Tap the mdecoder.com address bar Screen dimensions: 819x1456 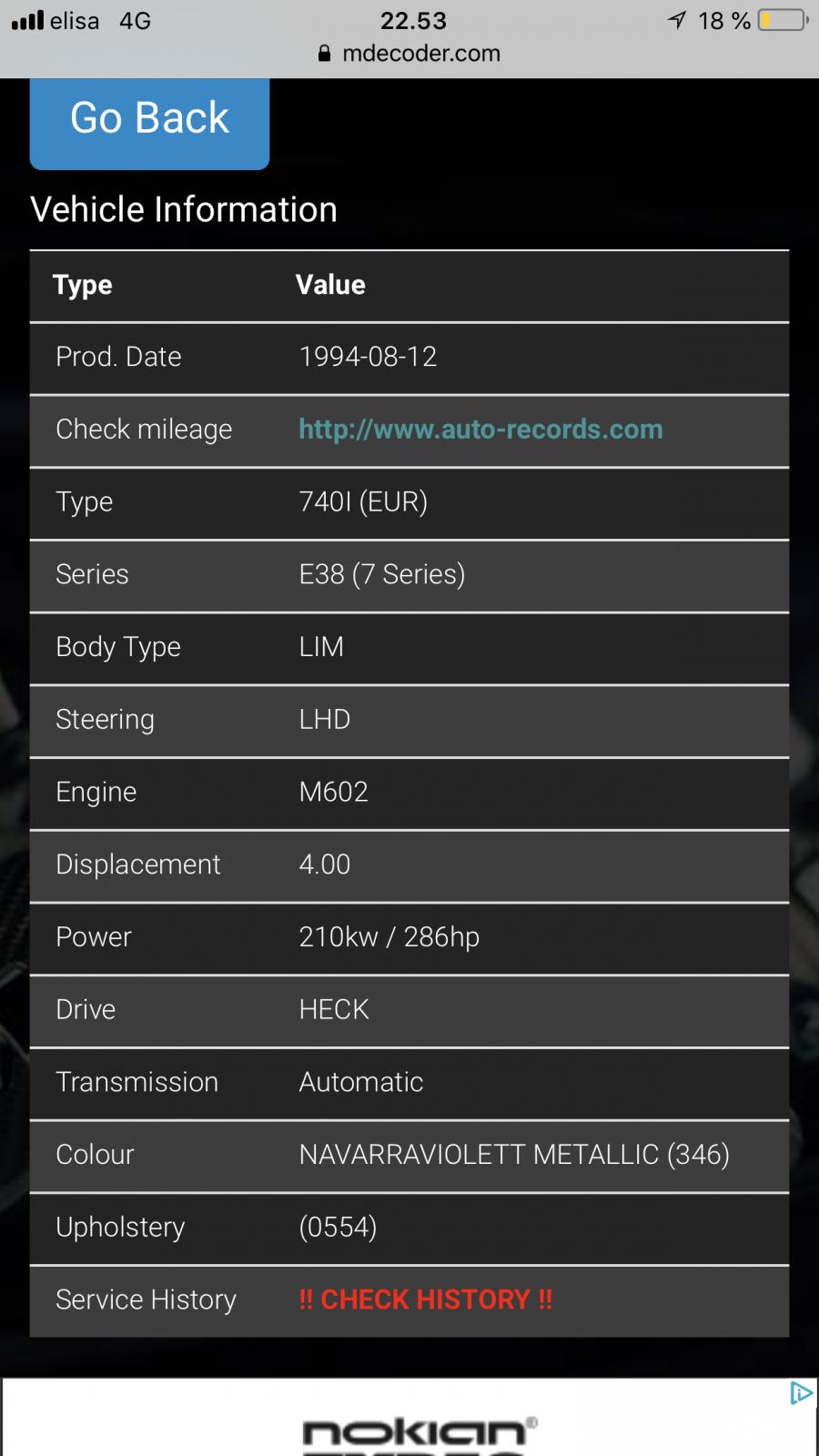point(409,54)
